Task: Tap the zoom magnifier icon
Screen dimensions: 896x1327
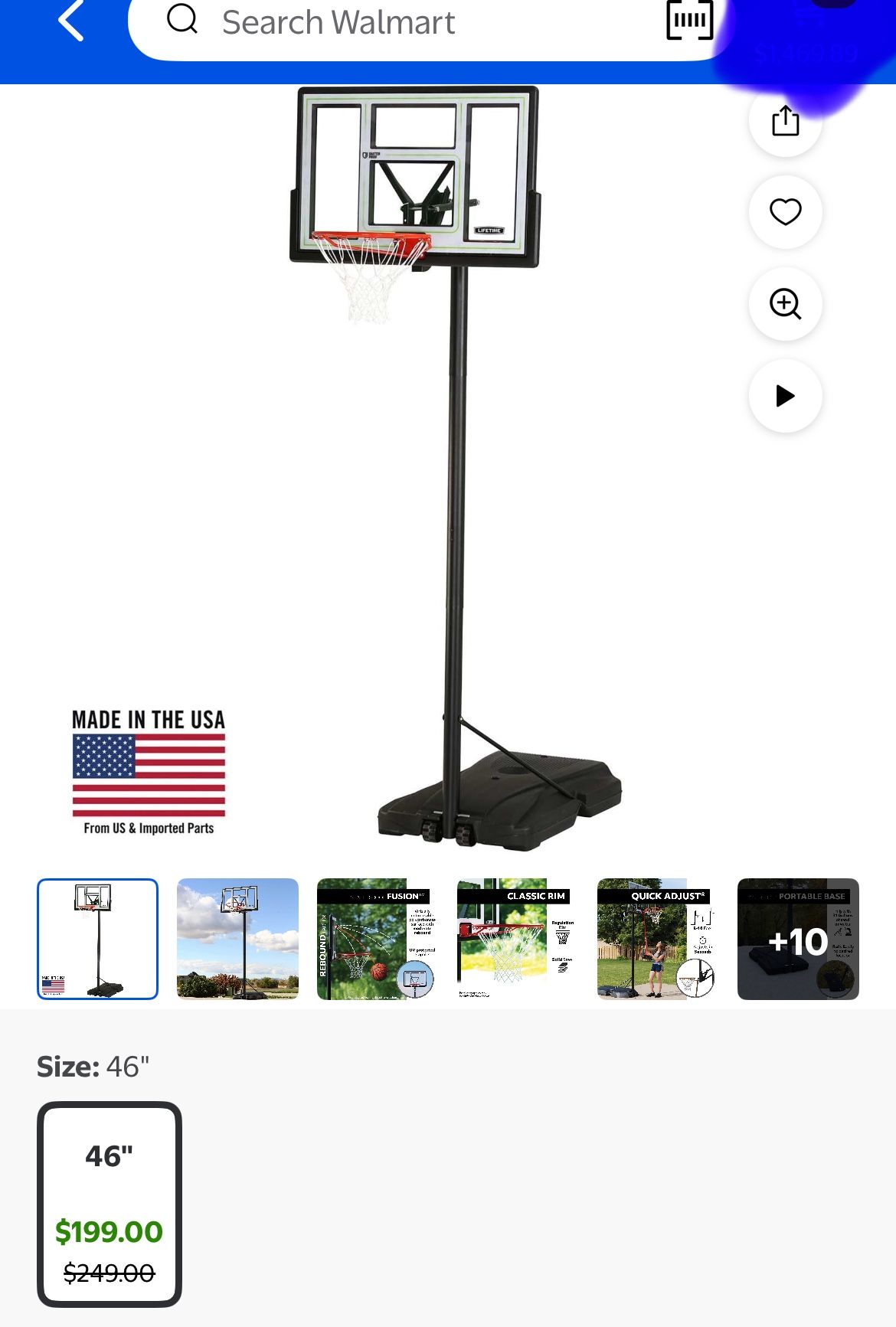Action: pyautogui.click(x=785, y=305)
